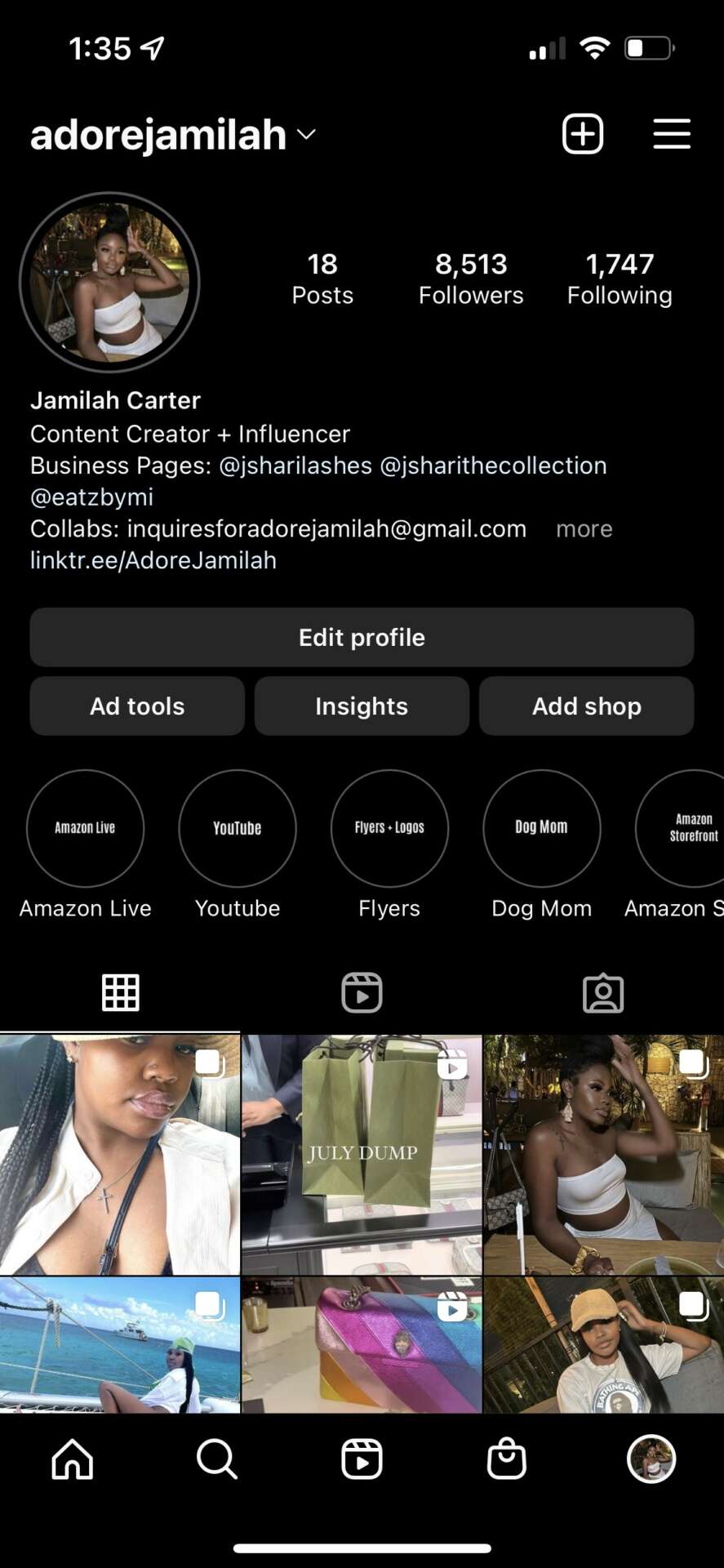Open the Youtube story highlight

(x=238, y=828)
